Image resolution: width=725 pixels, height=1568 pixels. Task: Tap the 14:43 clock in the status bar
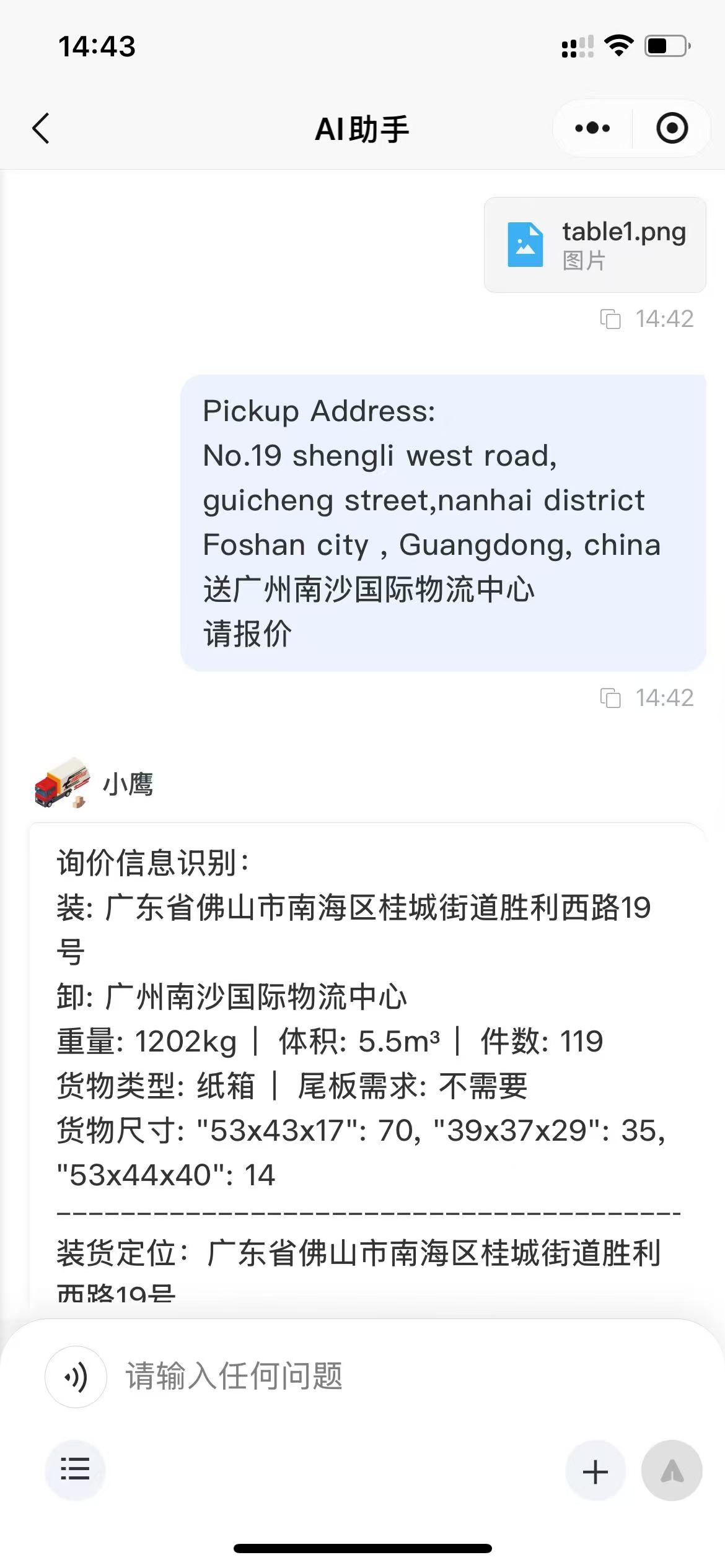pos(96,45)
